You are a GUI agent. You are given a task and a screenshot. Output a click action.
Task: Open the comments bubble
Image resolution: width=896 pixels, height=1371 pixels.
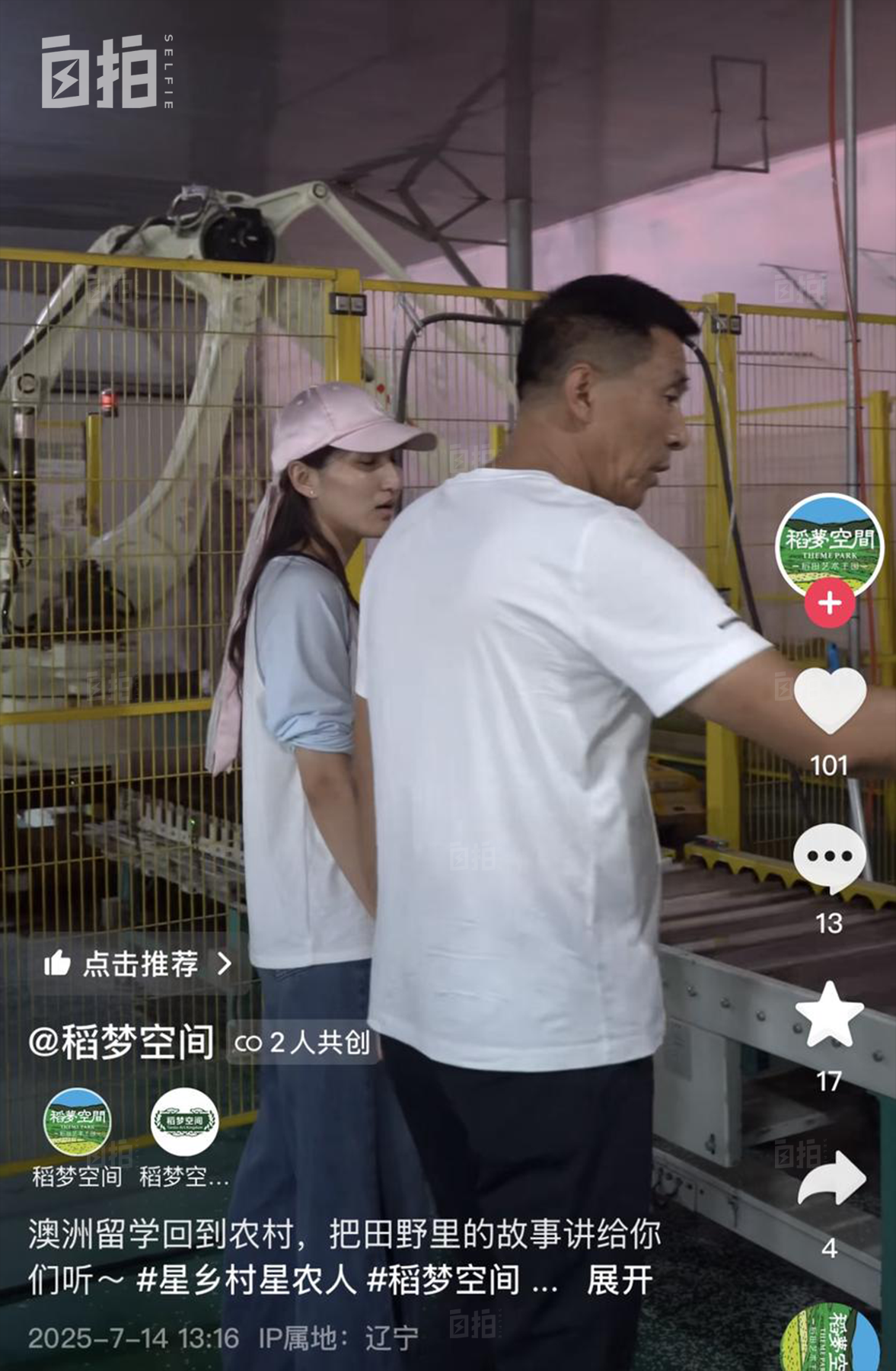pyautogui.click(x=829, y=858)
